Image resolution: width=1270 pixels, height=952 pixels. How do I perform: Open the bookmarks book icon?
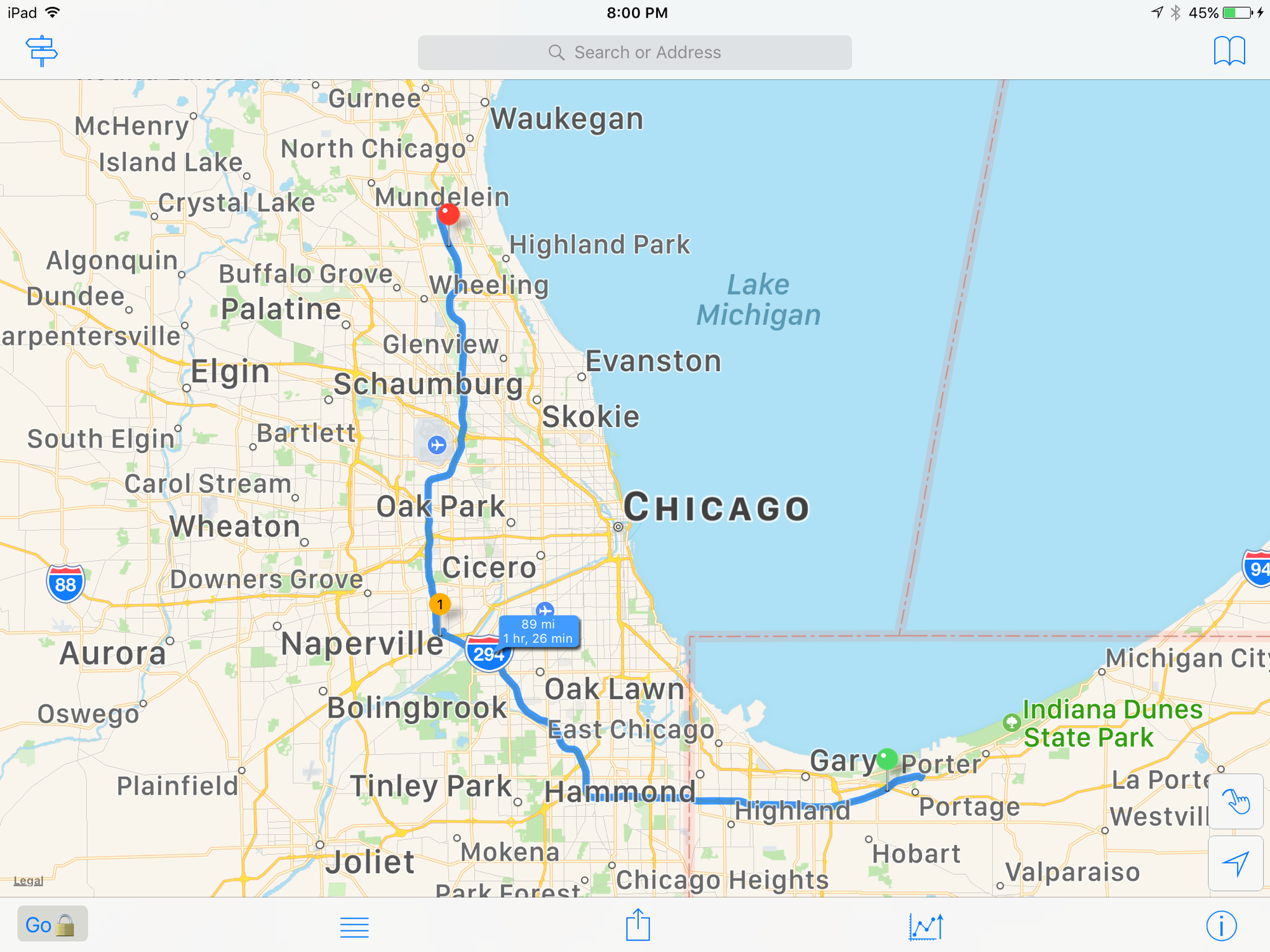(x=1229, y=51)
